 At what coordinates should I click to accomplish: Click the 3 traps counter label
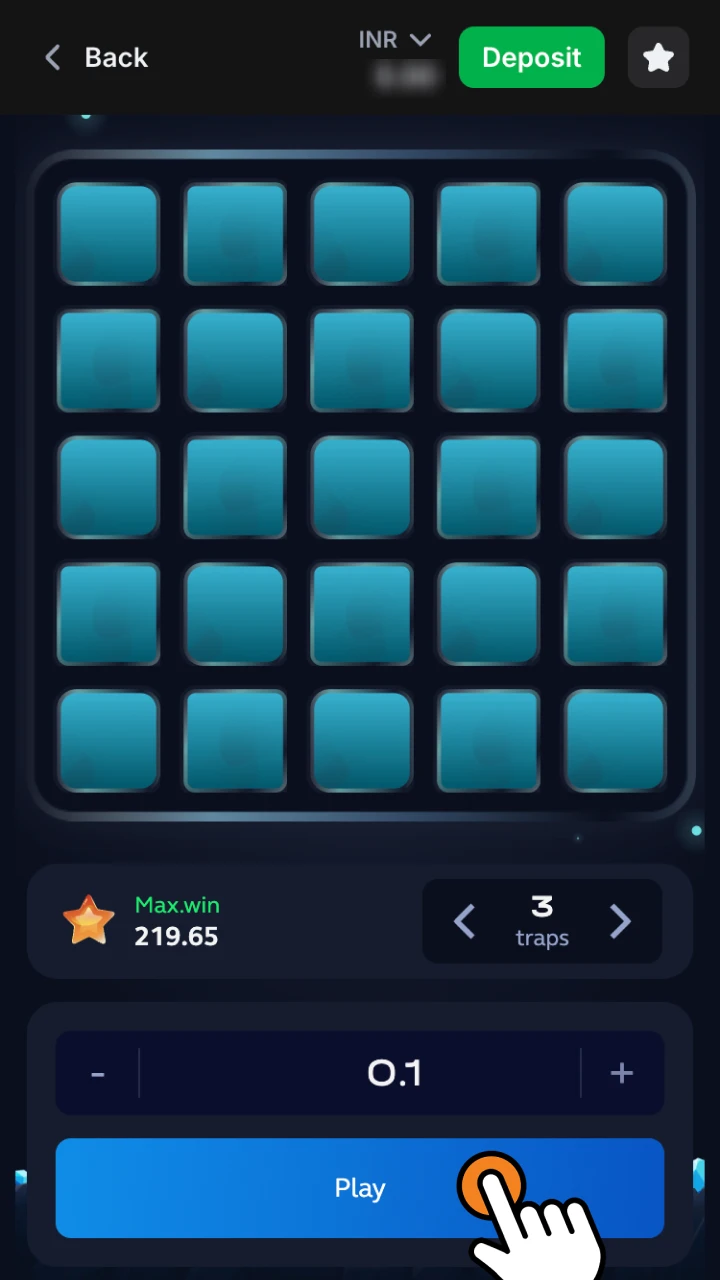coord(542,920)
